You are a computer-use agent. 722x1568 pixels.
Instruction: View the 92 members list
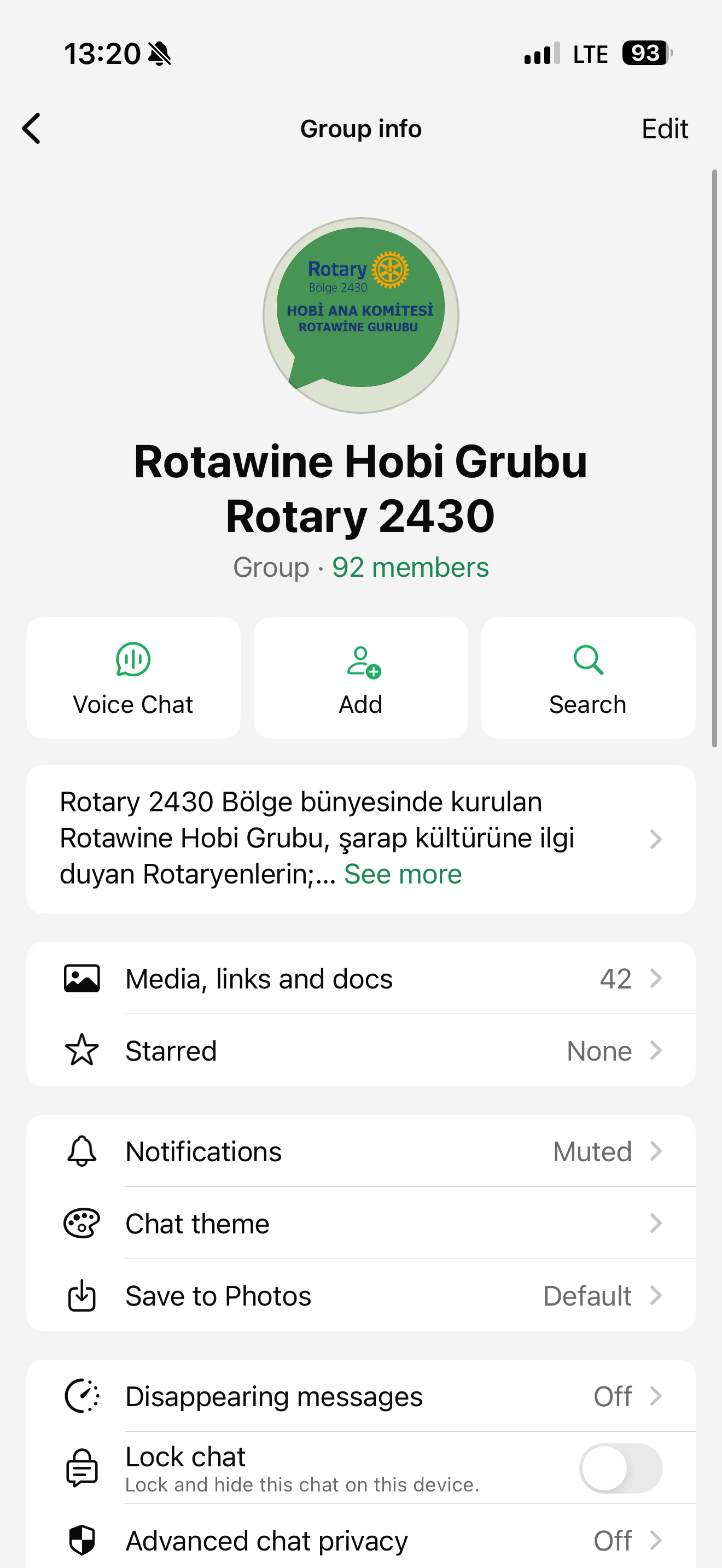click(x=410, y=567)
